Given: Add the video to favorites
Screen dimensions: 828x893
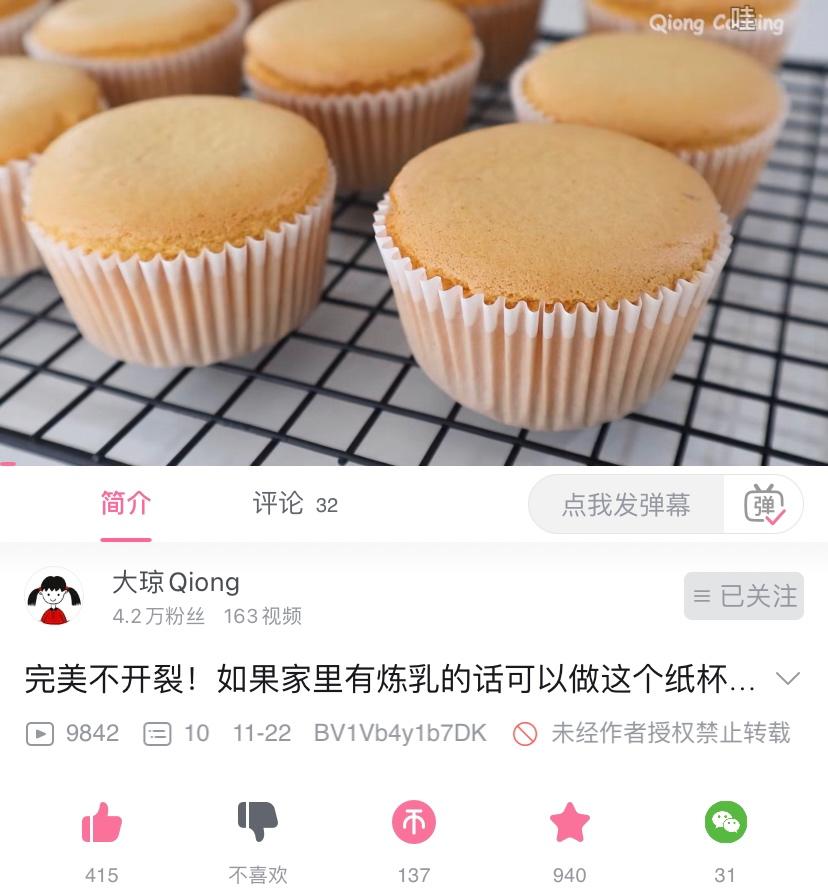Looking at the screenshot, I should point(570,825).
